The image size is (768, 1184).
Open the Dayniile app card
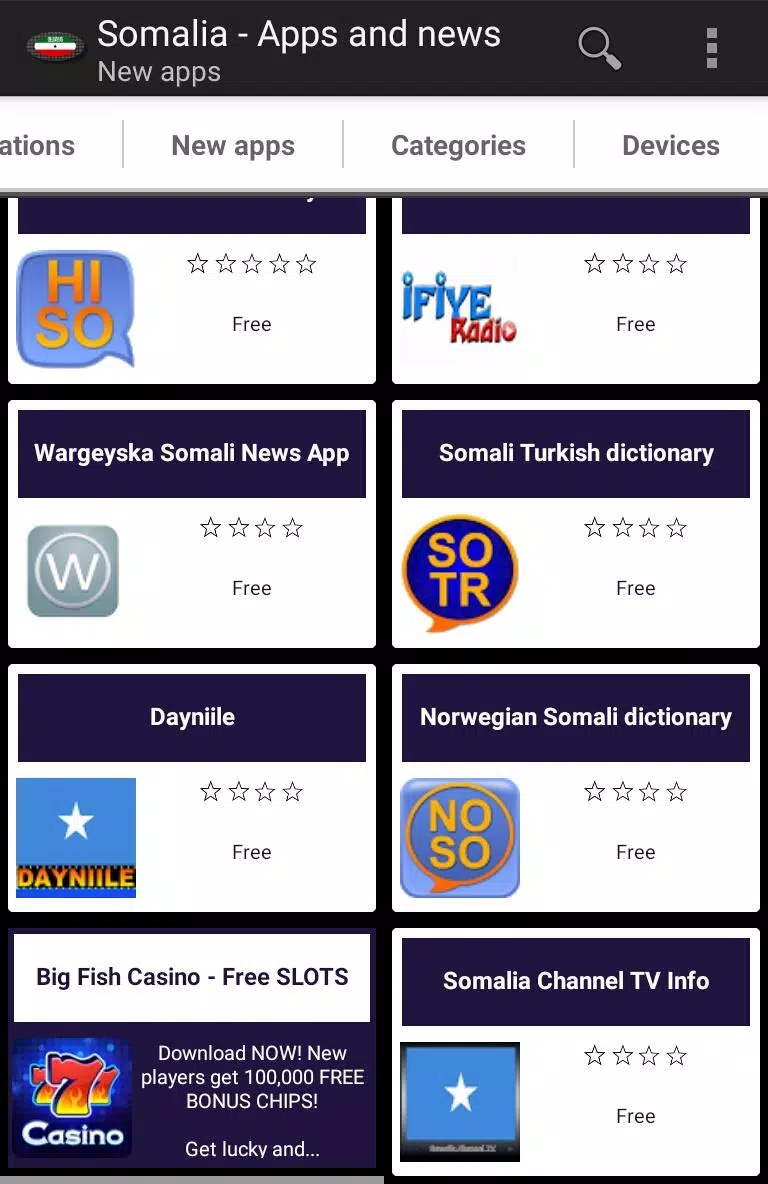[191, 788]
